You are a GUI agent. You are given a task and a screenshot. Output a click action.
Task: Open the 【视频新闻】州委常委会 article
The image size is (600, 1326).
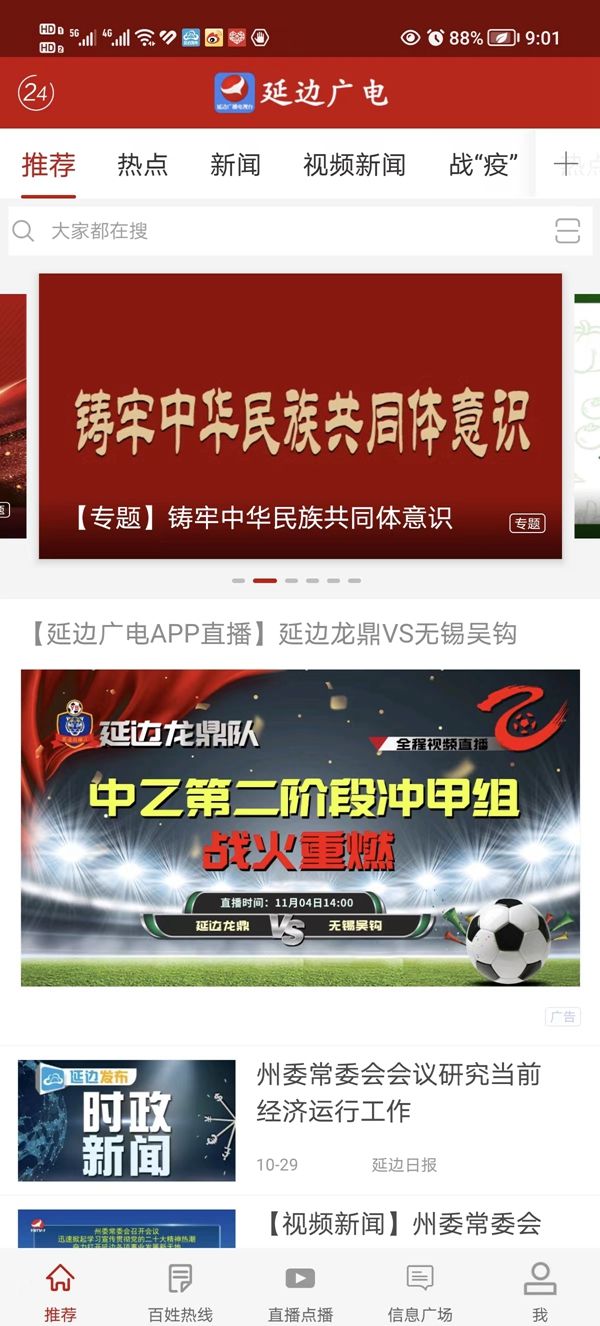[402, 1222]
